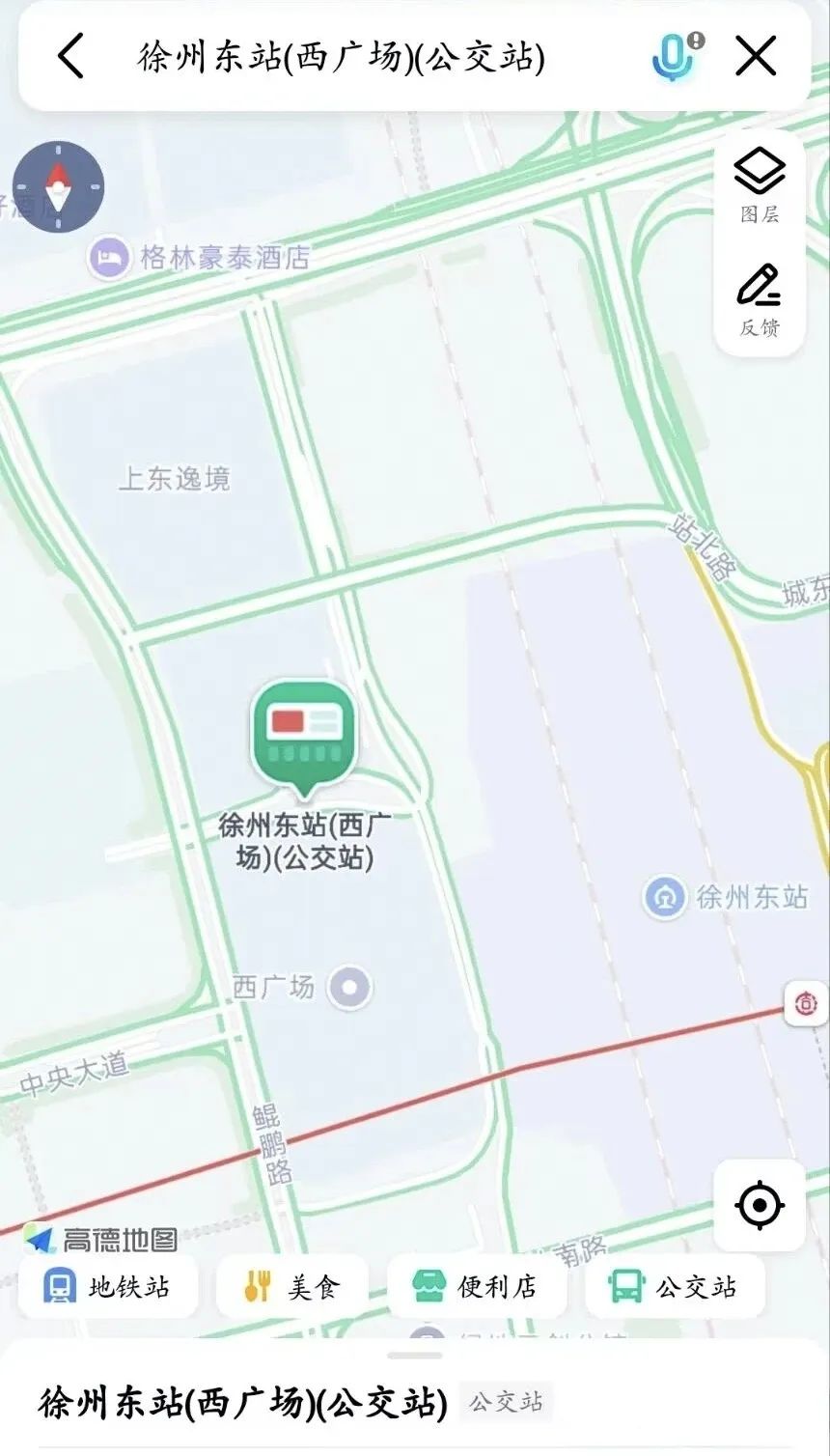Go back using the arrow icon

[70, 56]
